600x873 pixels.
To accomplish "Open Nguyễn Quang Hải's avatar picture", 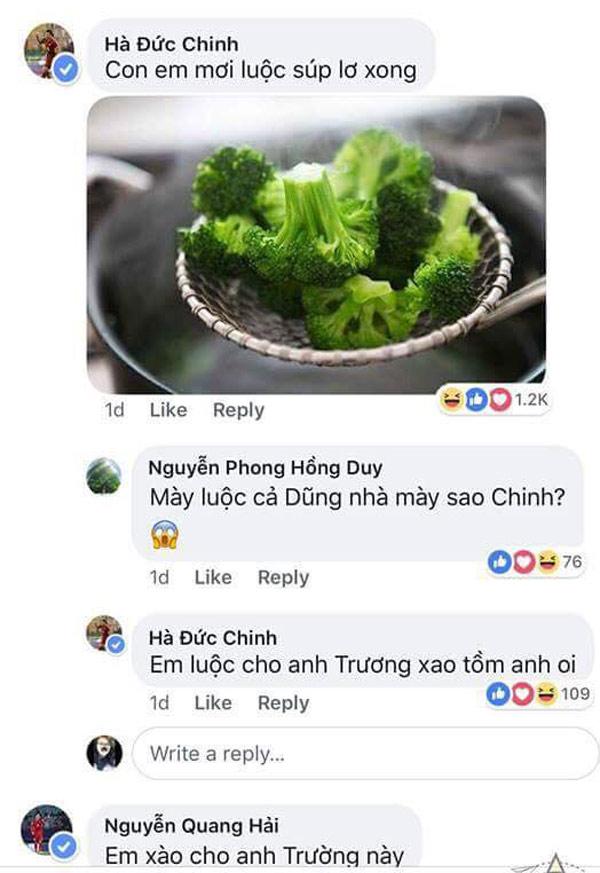I will point(47,830).
